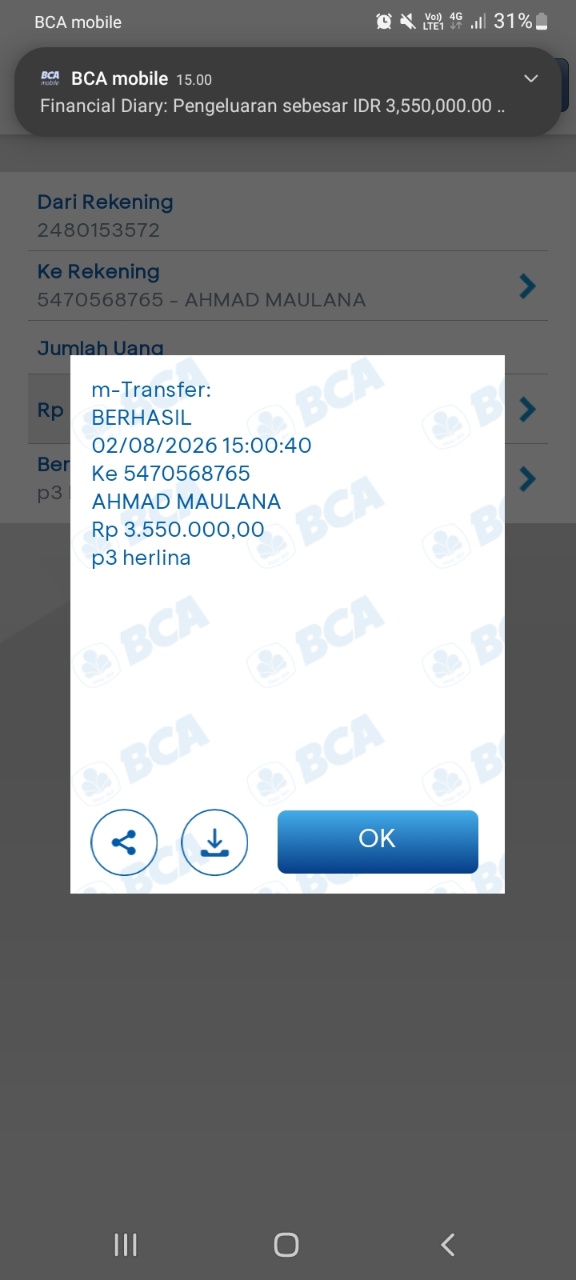Go back with the system back button
This screenshot has width=576, height=1280.
click(x=448, y=1244)
